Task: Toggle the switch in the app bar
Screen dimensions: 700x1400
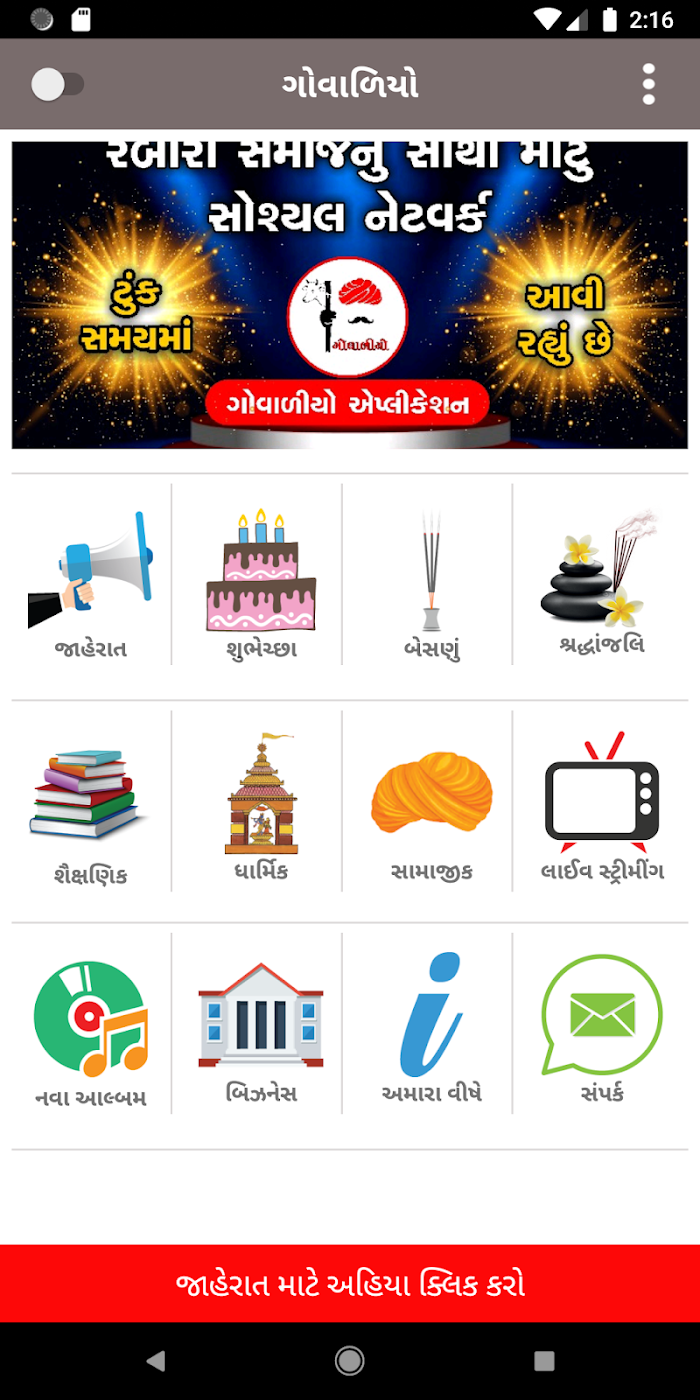Action: pos(57,85)
